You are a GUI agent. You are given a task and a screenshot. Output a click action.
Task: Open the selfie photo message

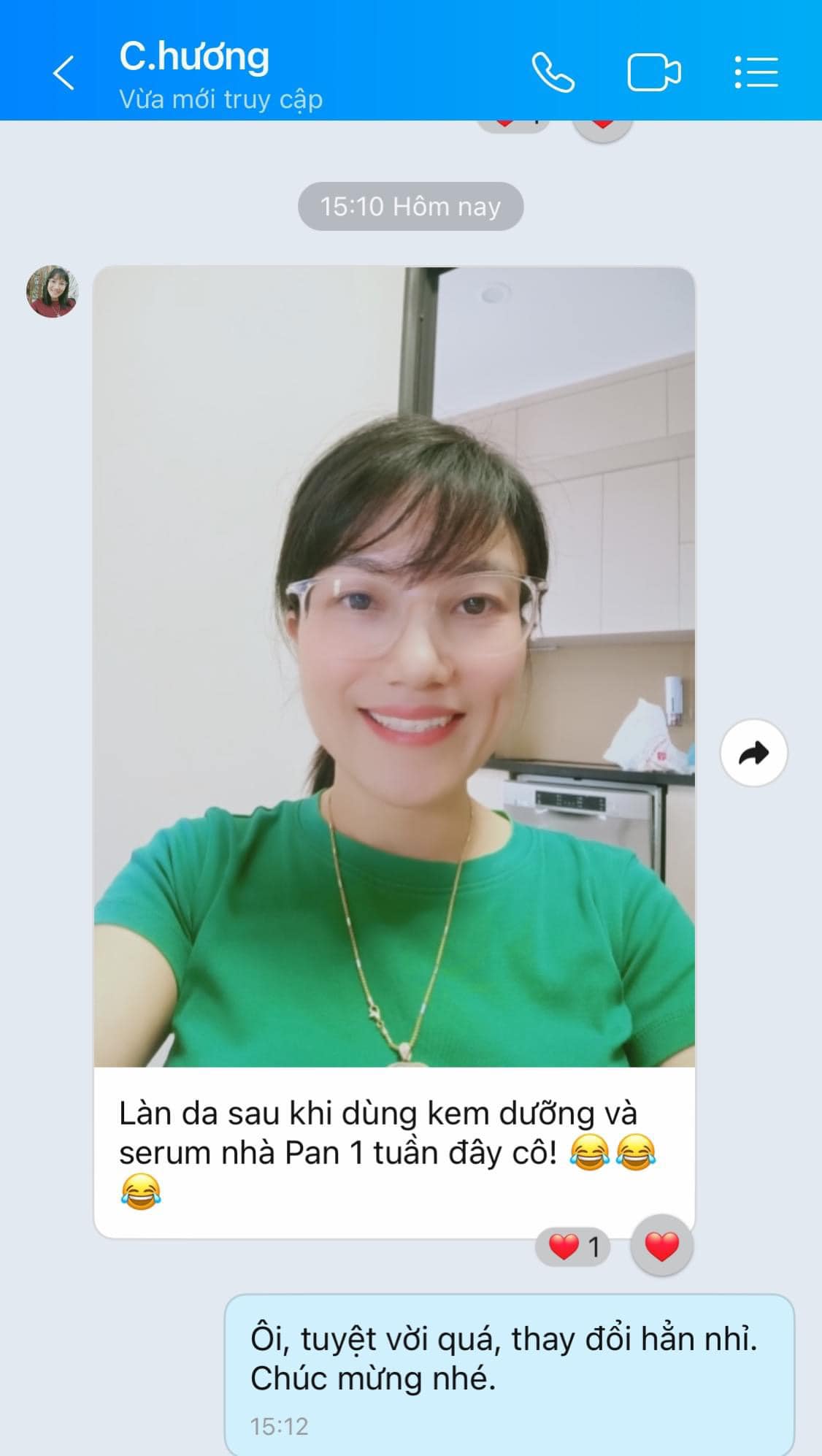(394, 667)
